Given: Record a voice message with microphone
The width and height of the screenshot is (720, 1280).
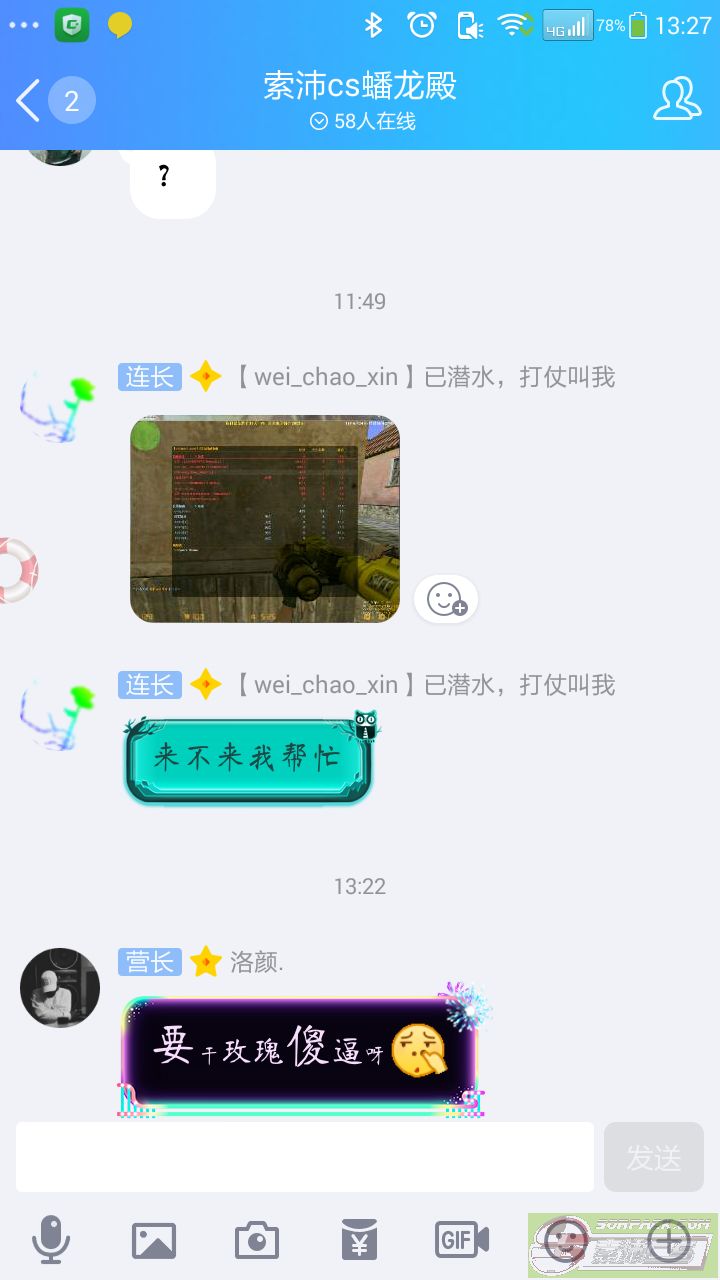Looking at the screenshot, I should (x=51, y=1241).
